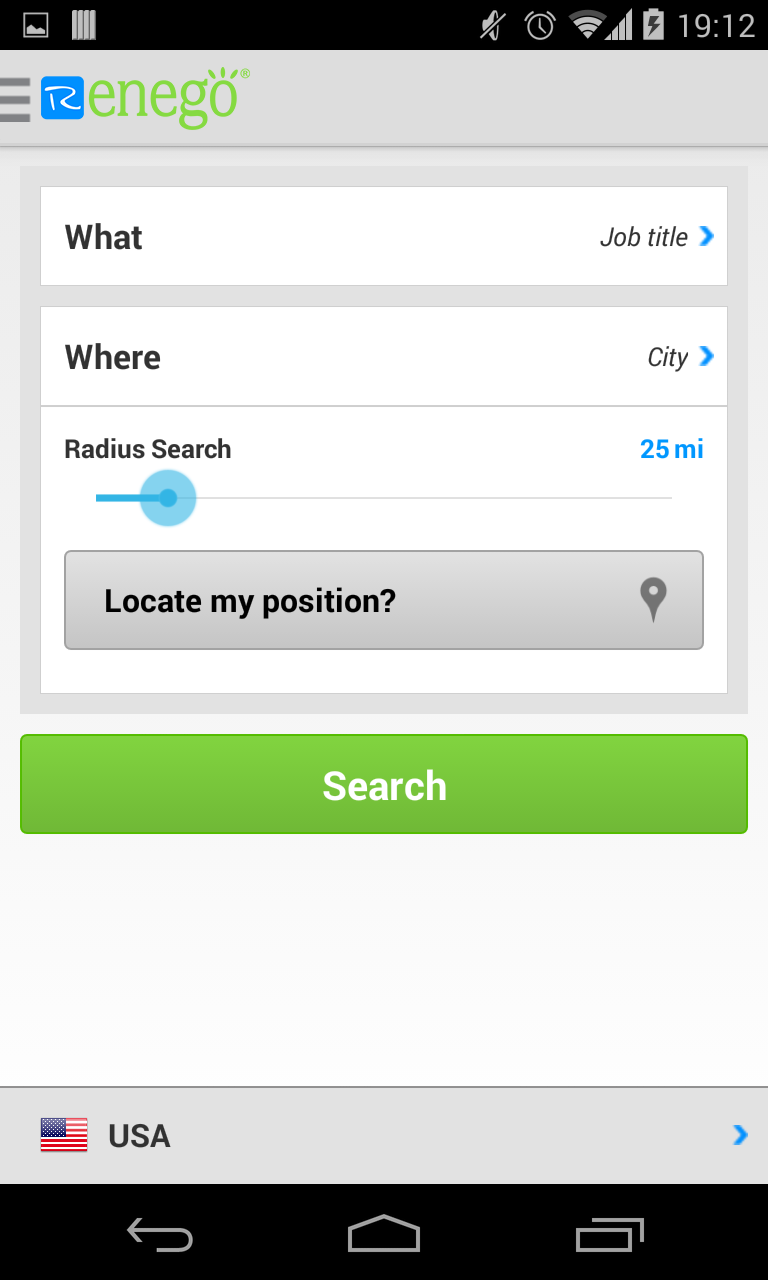
Task: Tap Locate my position button
Action: (384, 600)
